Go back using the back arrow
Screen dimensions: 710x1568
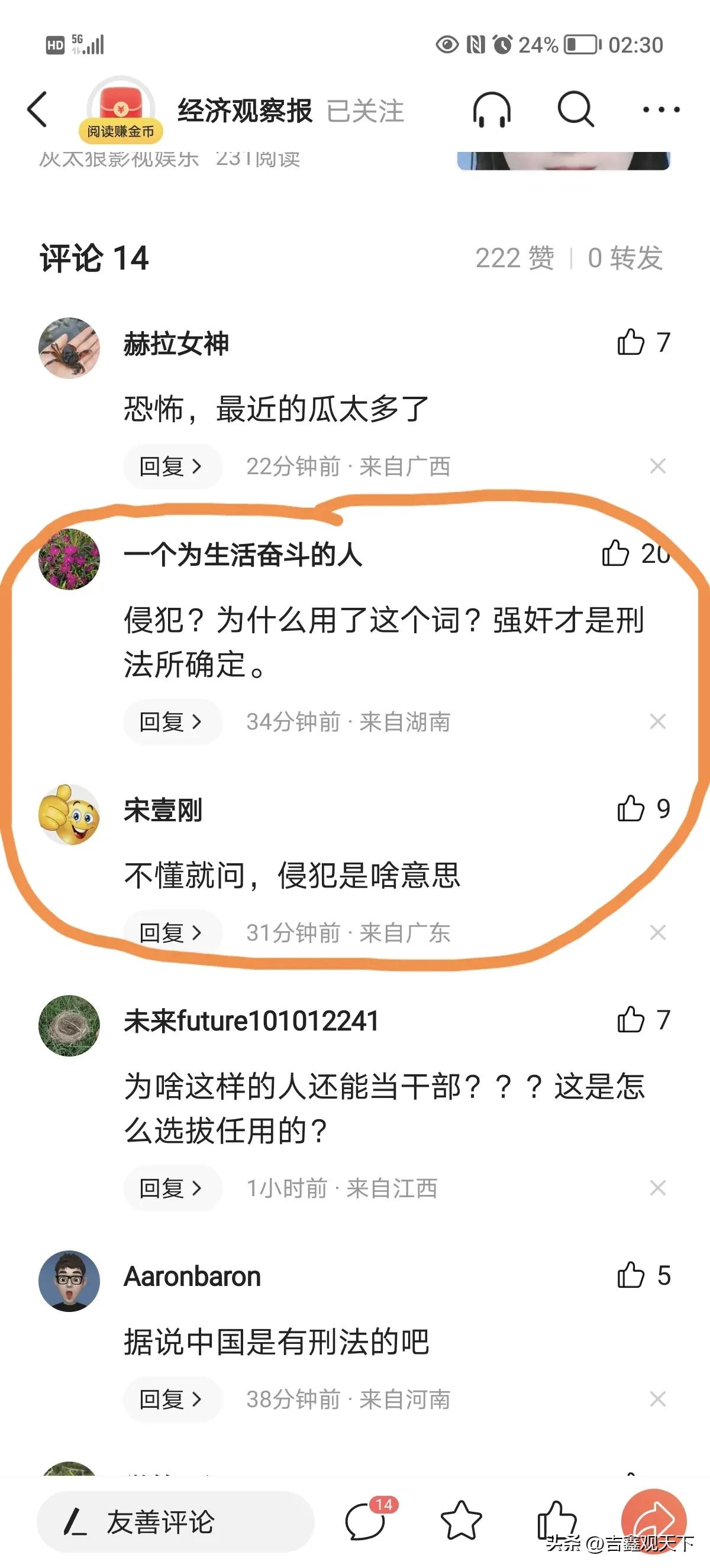[x=38, y=110]
